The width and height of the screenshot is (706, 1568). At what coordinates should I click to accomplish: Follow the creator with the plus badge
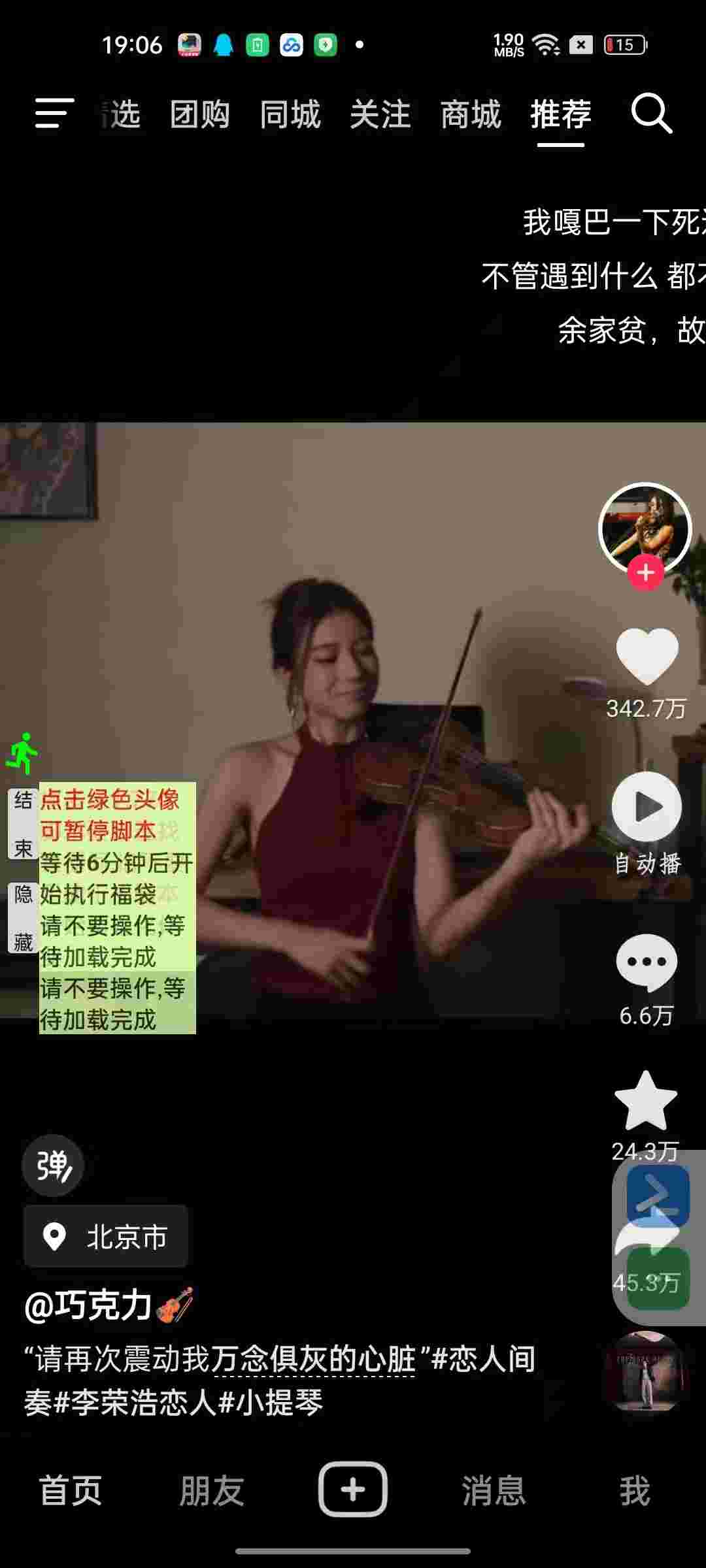(x=645, y=572)
